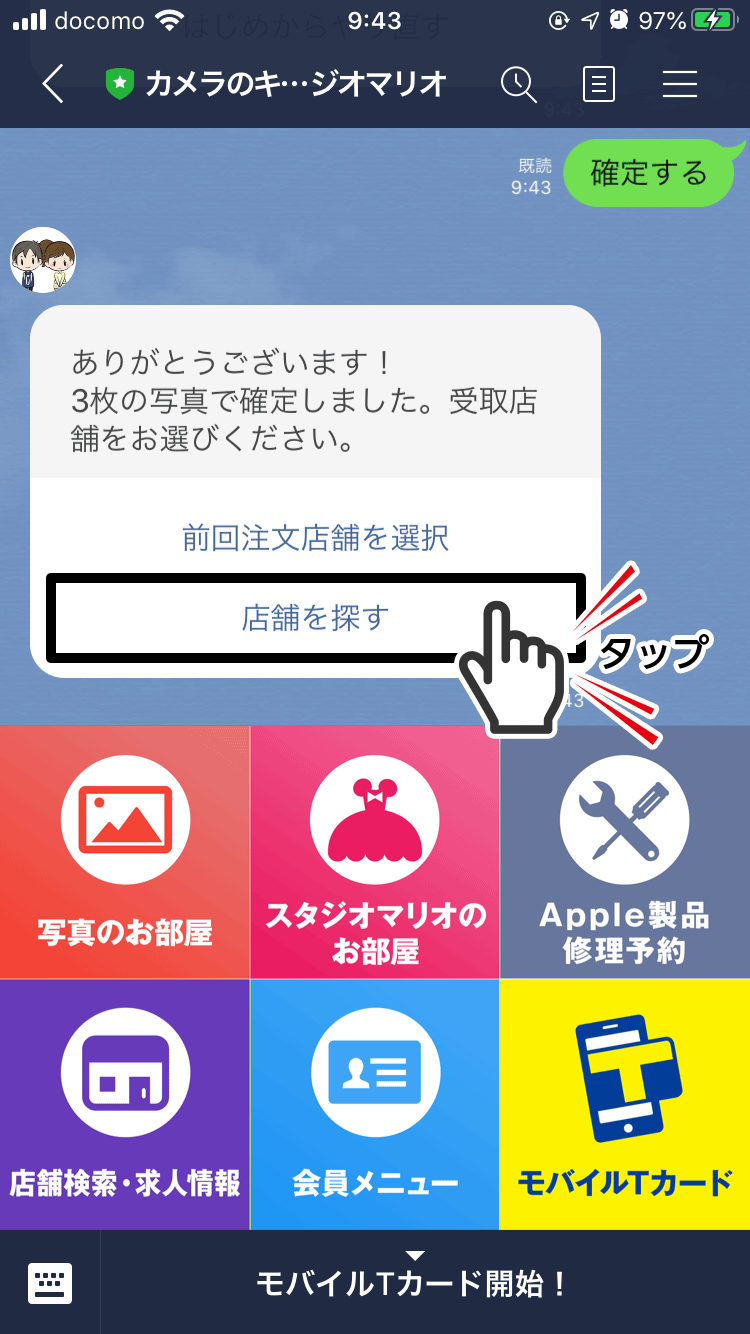Search within this chat
Viewport: 750px width, 1334px height.
click(518, 85)
